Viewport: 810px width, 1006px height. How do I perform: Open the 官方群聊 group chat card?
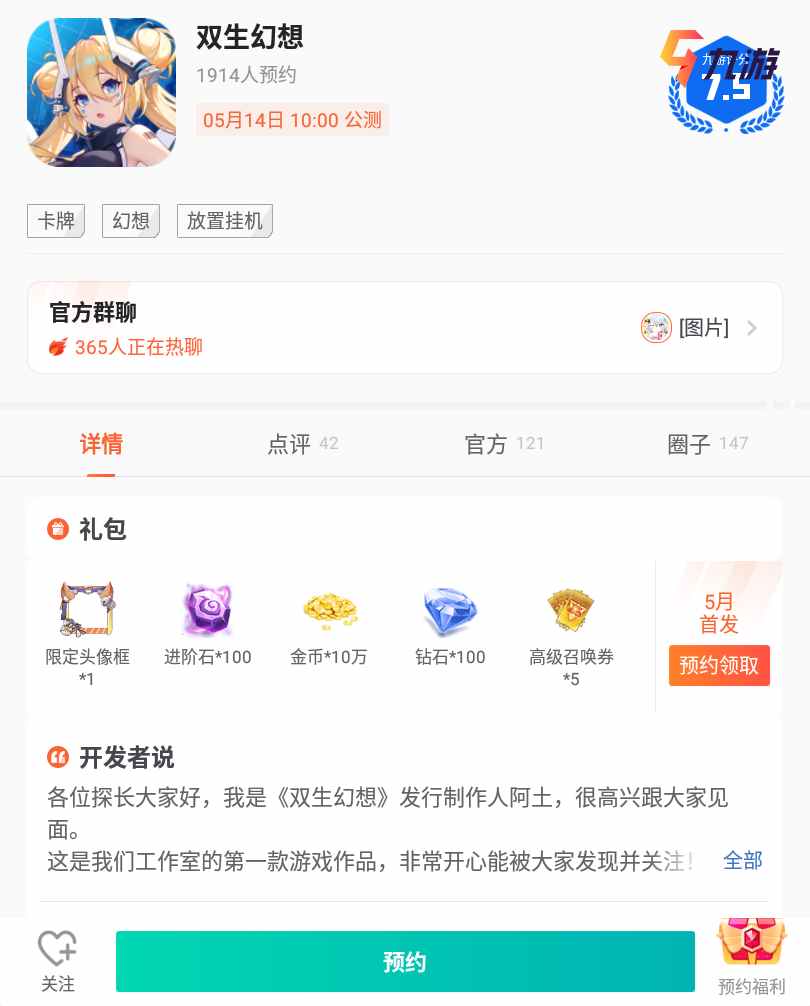(x=404, y=328)
